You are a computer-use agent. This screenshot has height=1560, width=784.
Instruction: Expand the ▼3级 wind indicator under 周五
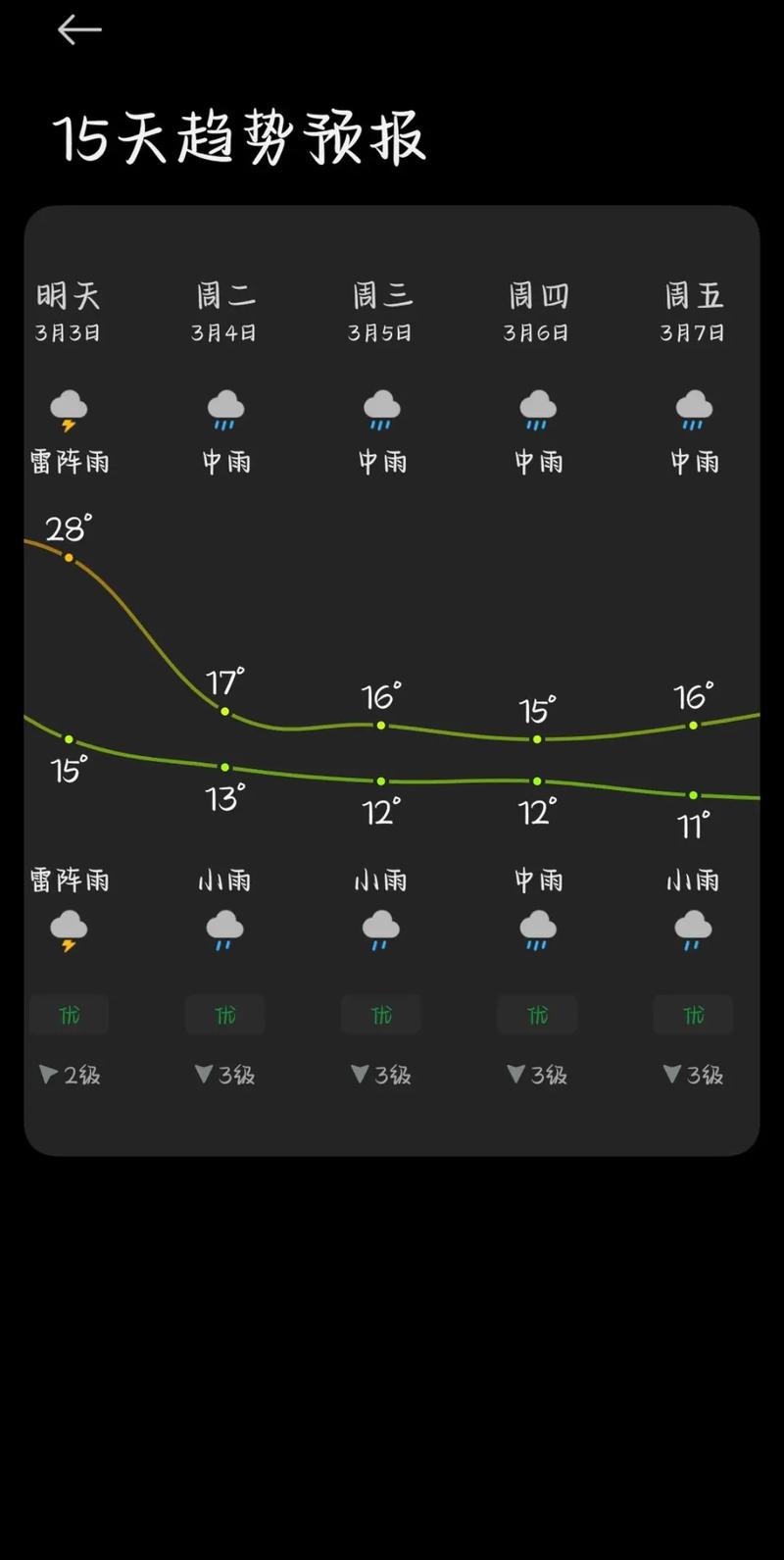(x=693, y=1075)
